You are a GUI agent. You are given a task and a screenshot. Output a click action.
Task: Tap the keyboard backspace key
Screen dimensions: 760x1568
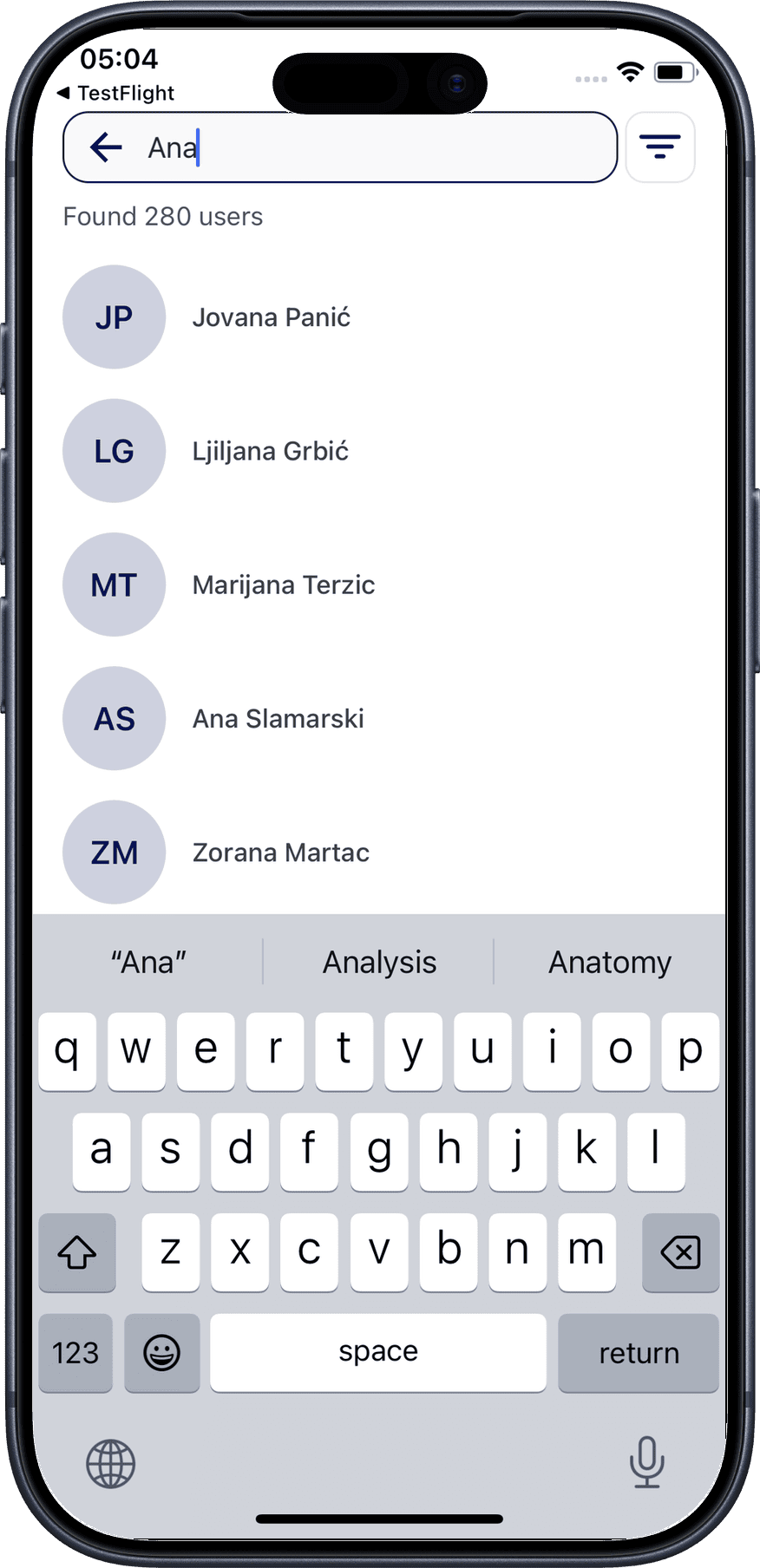tap(680, 1252)
